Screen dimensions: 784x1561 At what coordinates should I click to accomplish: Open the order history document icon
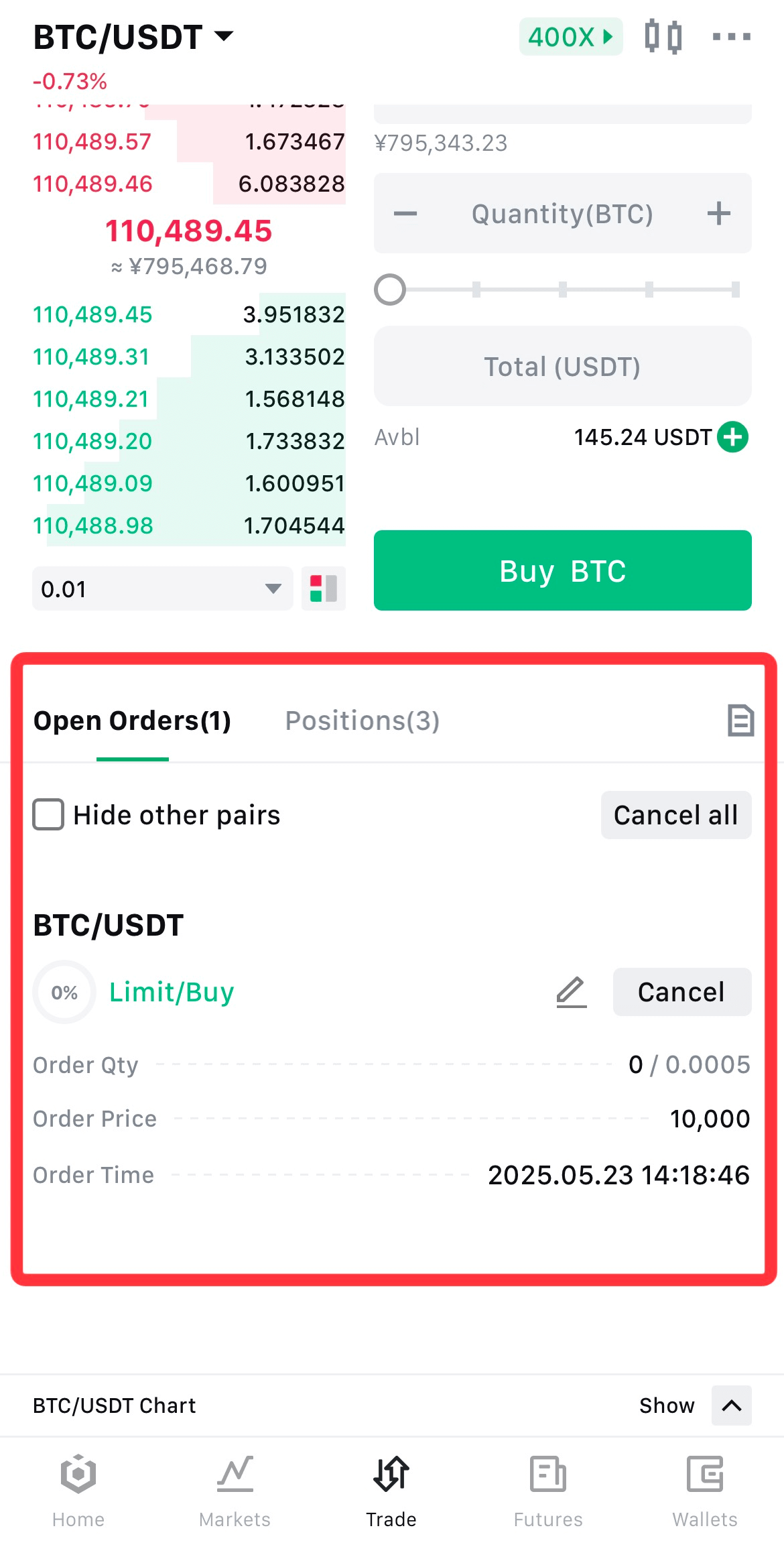coord(740,721)
